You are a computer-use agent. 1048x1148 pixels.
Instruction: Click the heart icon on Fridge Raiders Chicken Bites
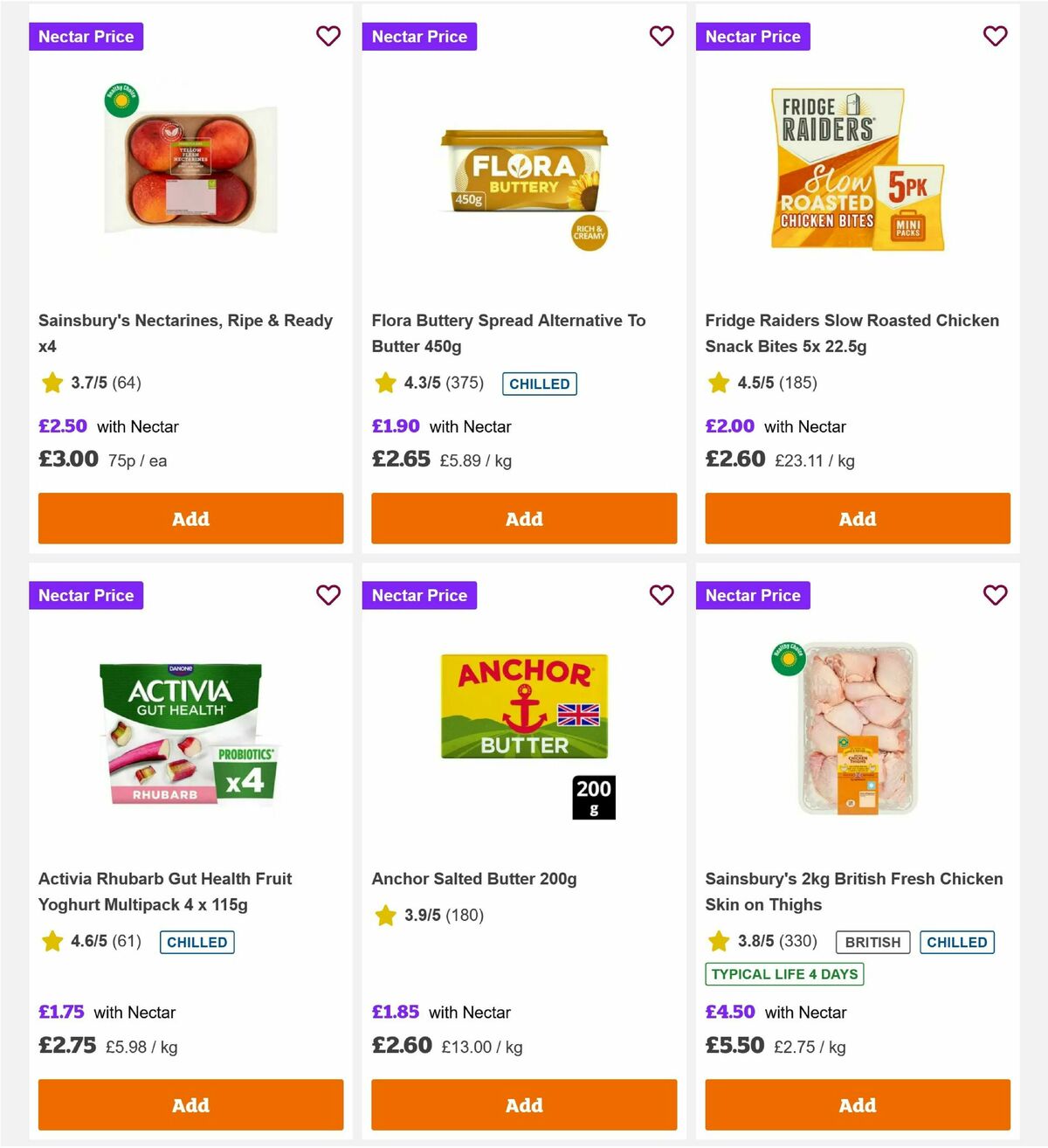pos(995,36)
